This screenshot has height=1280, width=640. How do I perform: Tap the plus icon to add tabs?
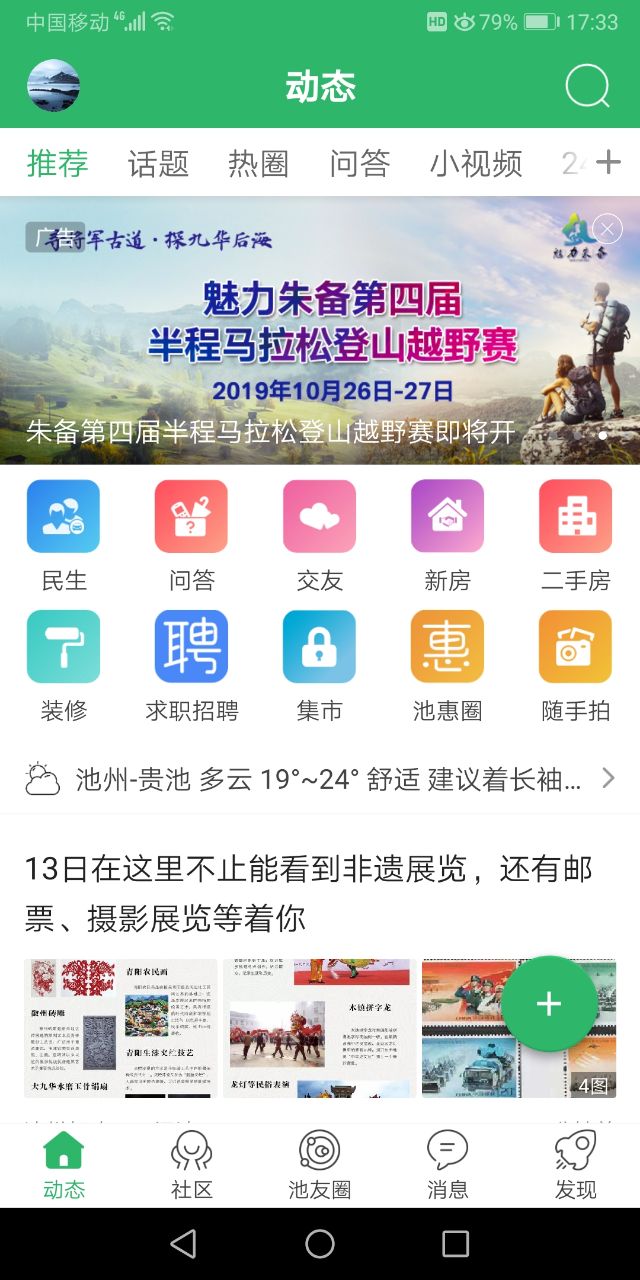[608, 162]
